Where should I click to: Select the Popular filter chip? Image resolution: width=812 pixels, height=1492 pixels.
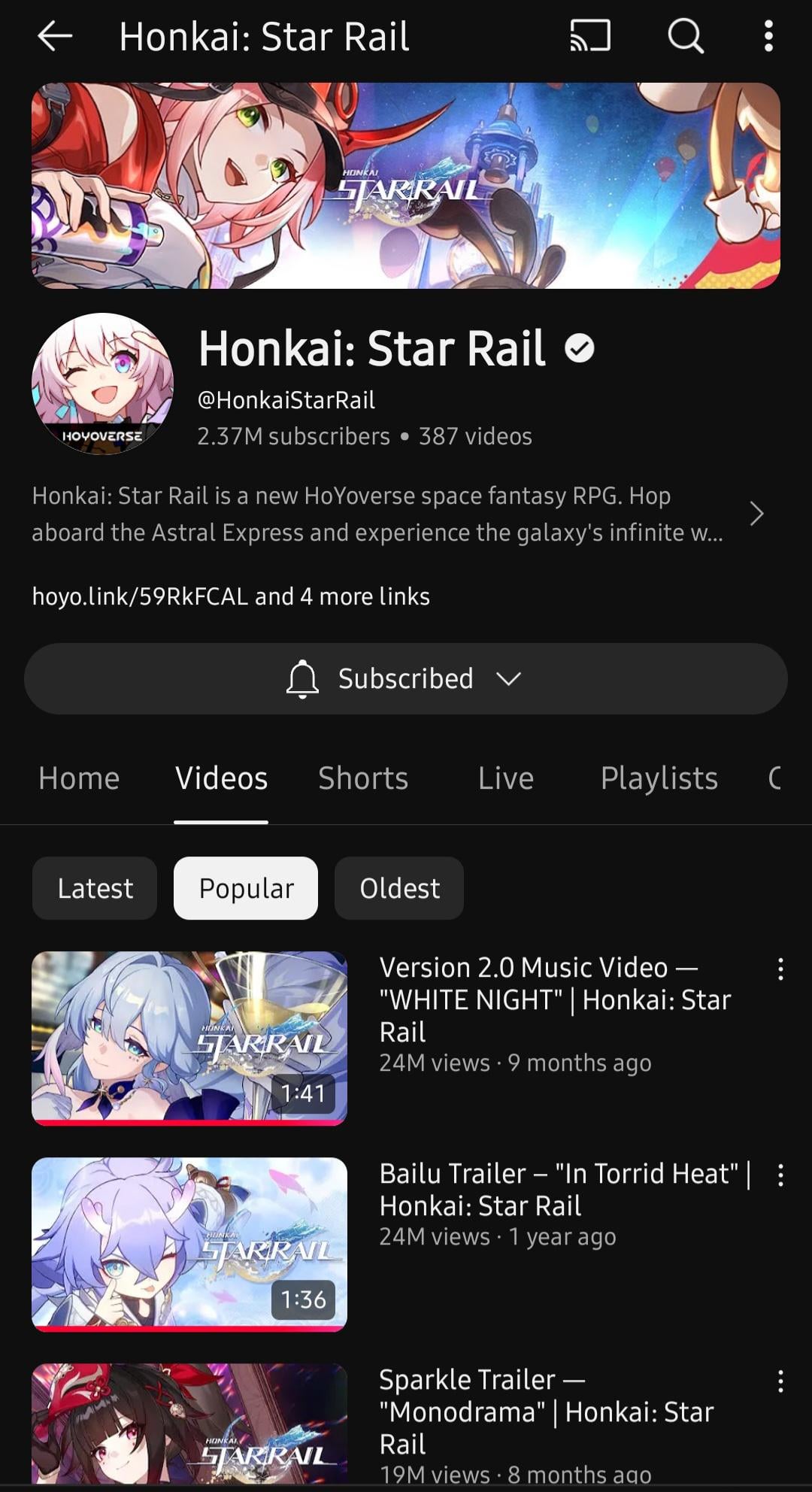(x=246, y=888)
